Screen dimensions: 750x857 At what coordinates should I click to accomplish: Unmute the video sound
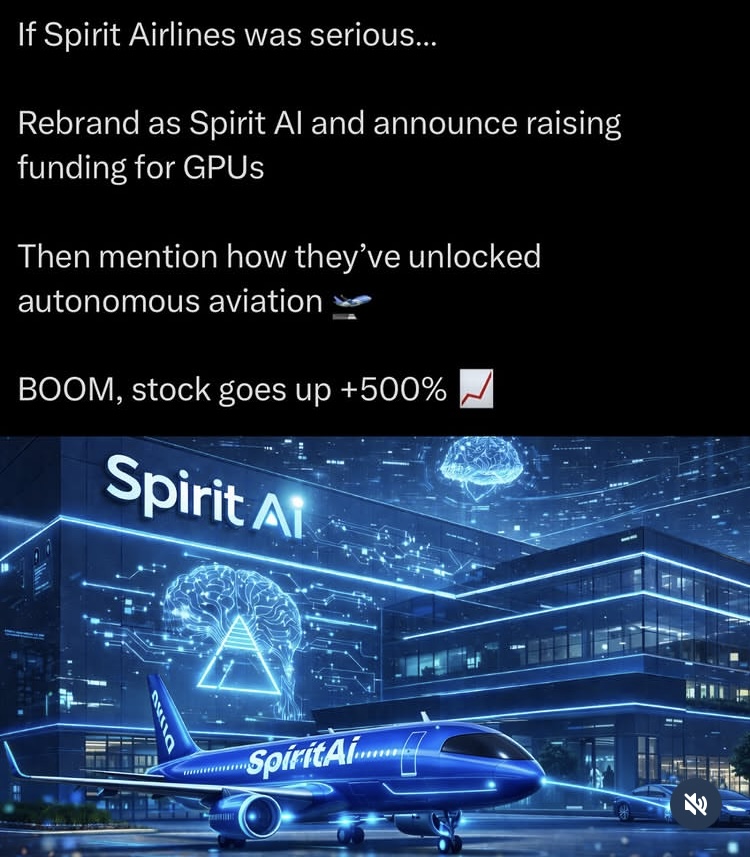696,805
